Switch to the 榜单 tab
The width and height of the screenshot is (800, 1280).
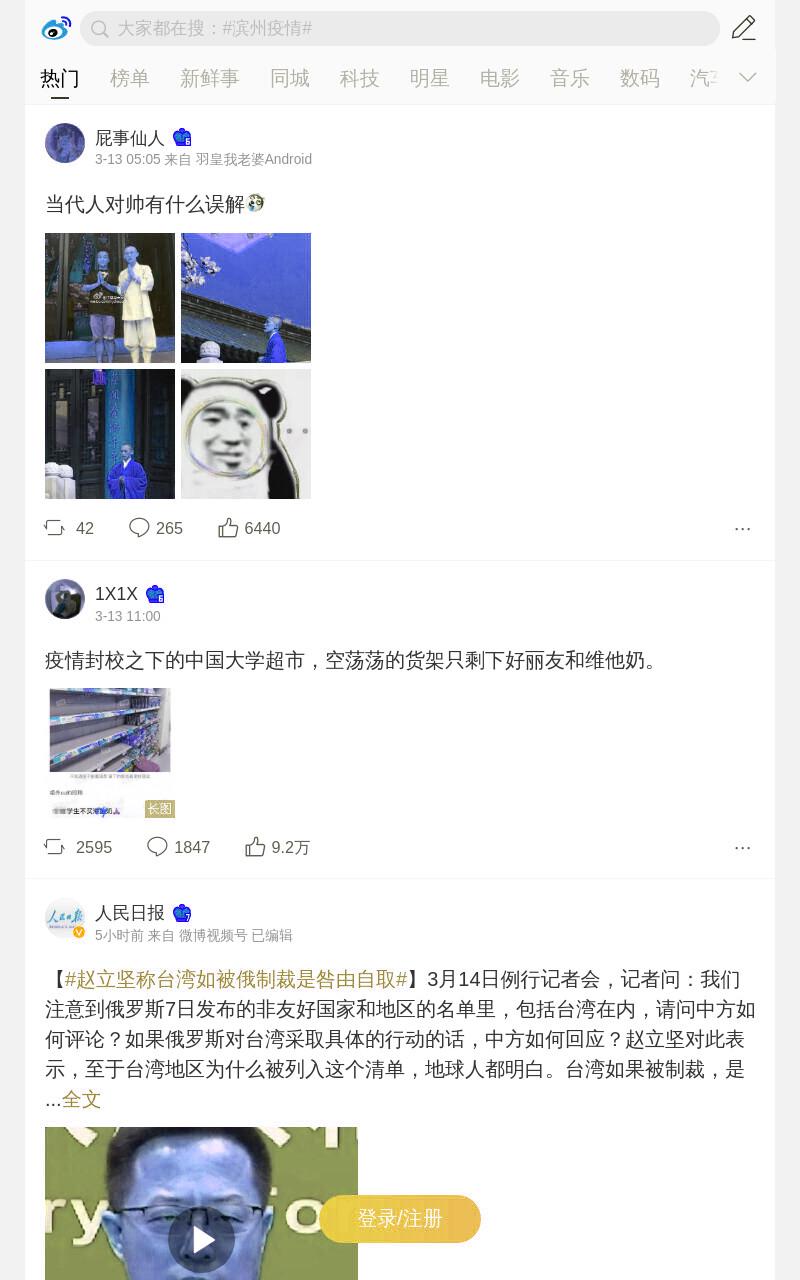[x=129, y=78]
